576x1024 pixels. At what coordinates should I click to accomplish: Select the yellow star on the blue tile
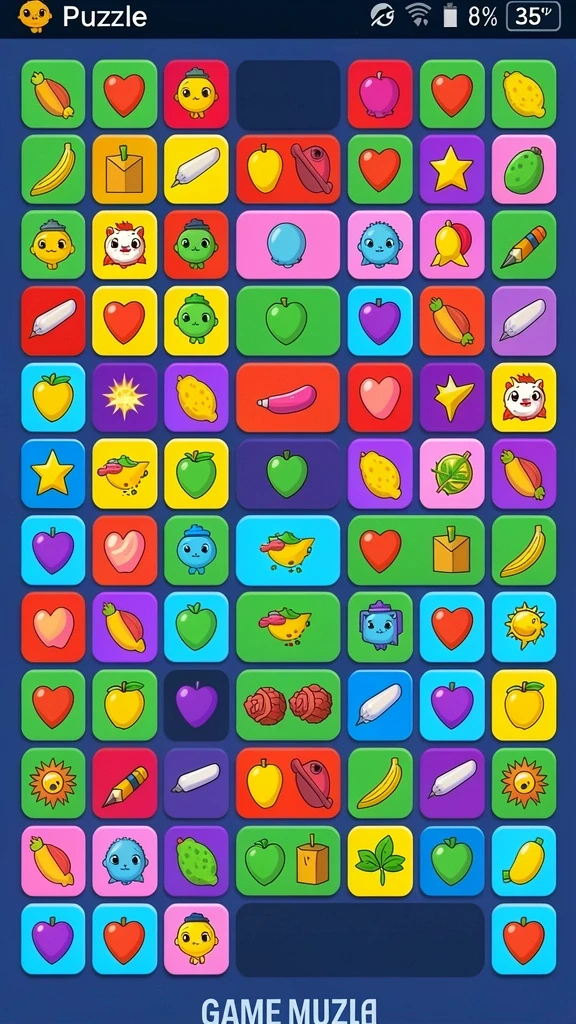click(x=53, y=473)
